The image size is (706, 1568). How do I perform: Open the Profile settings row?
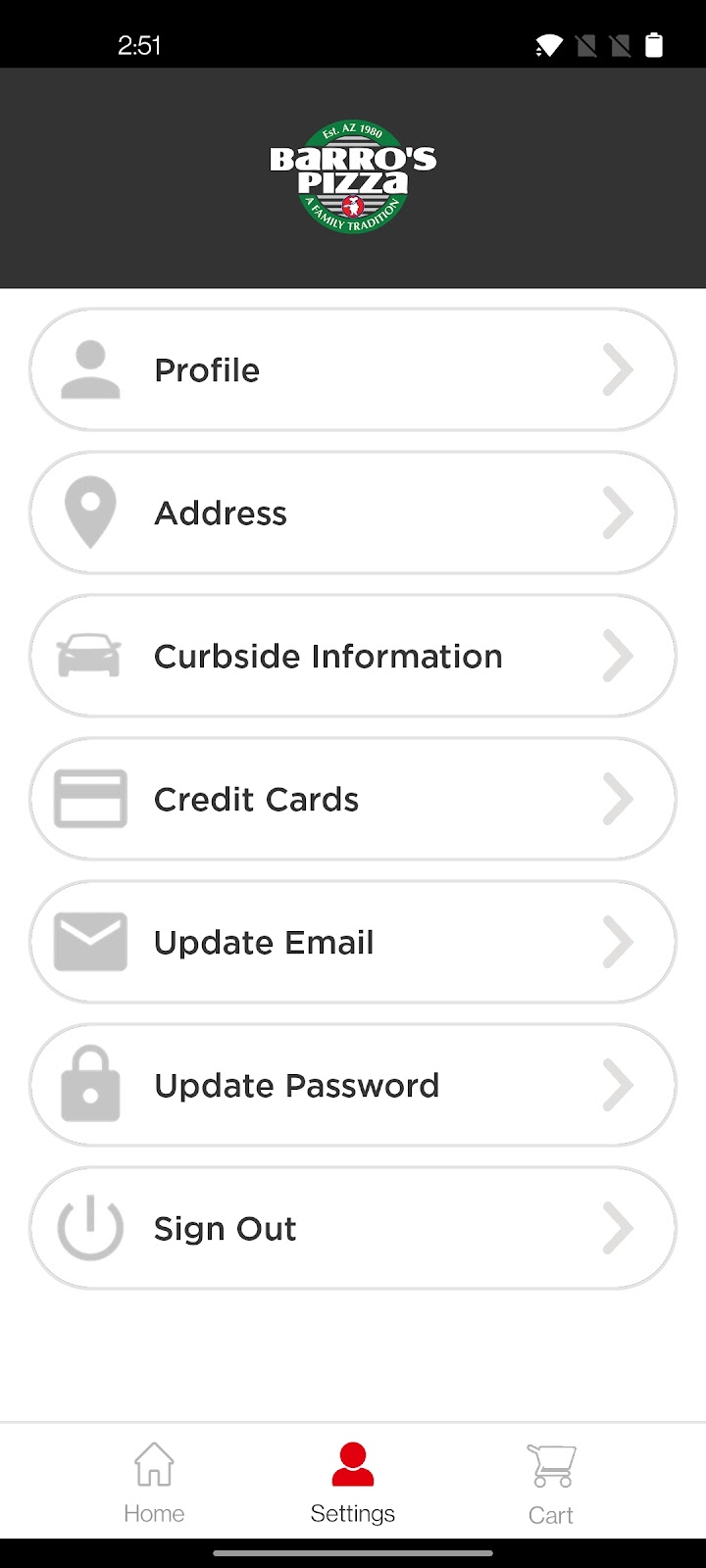(353, 370)
